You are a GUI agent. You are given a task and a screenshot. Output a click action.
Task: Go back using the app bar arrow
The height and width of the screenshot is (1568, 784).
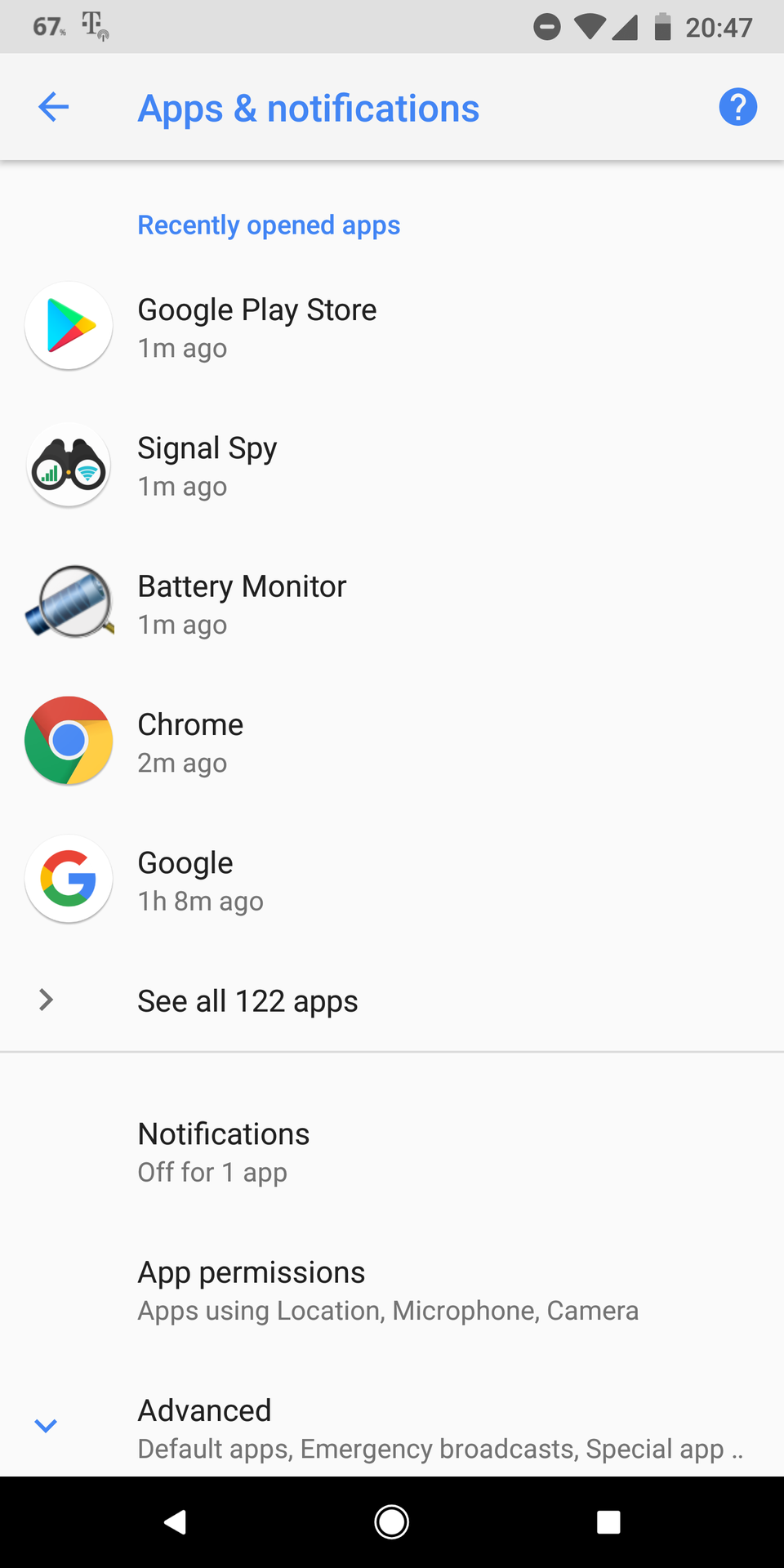[54, 107]
